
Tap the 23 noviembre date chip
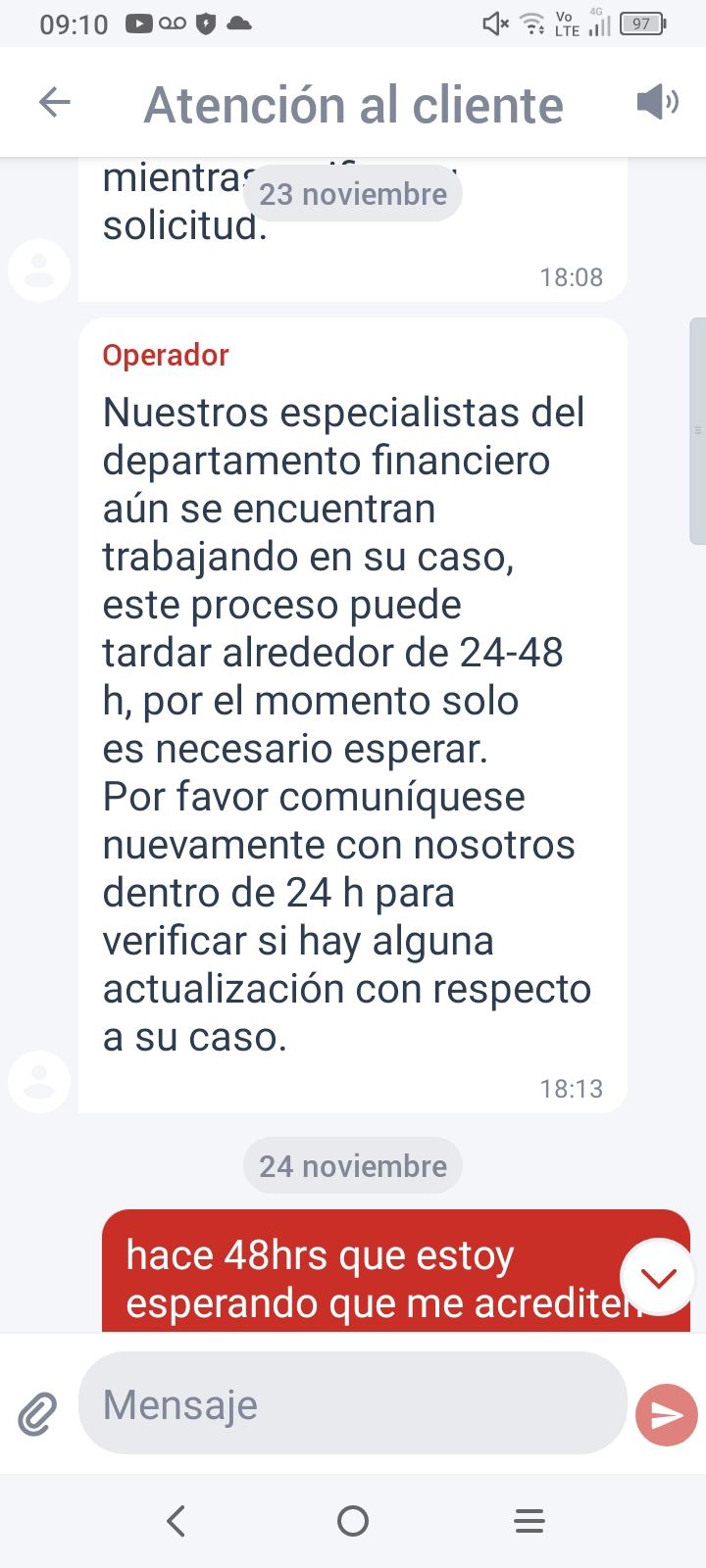353,193
